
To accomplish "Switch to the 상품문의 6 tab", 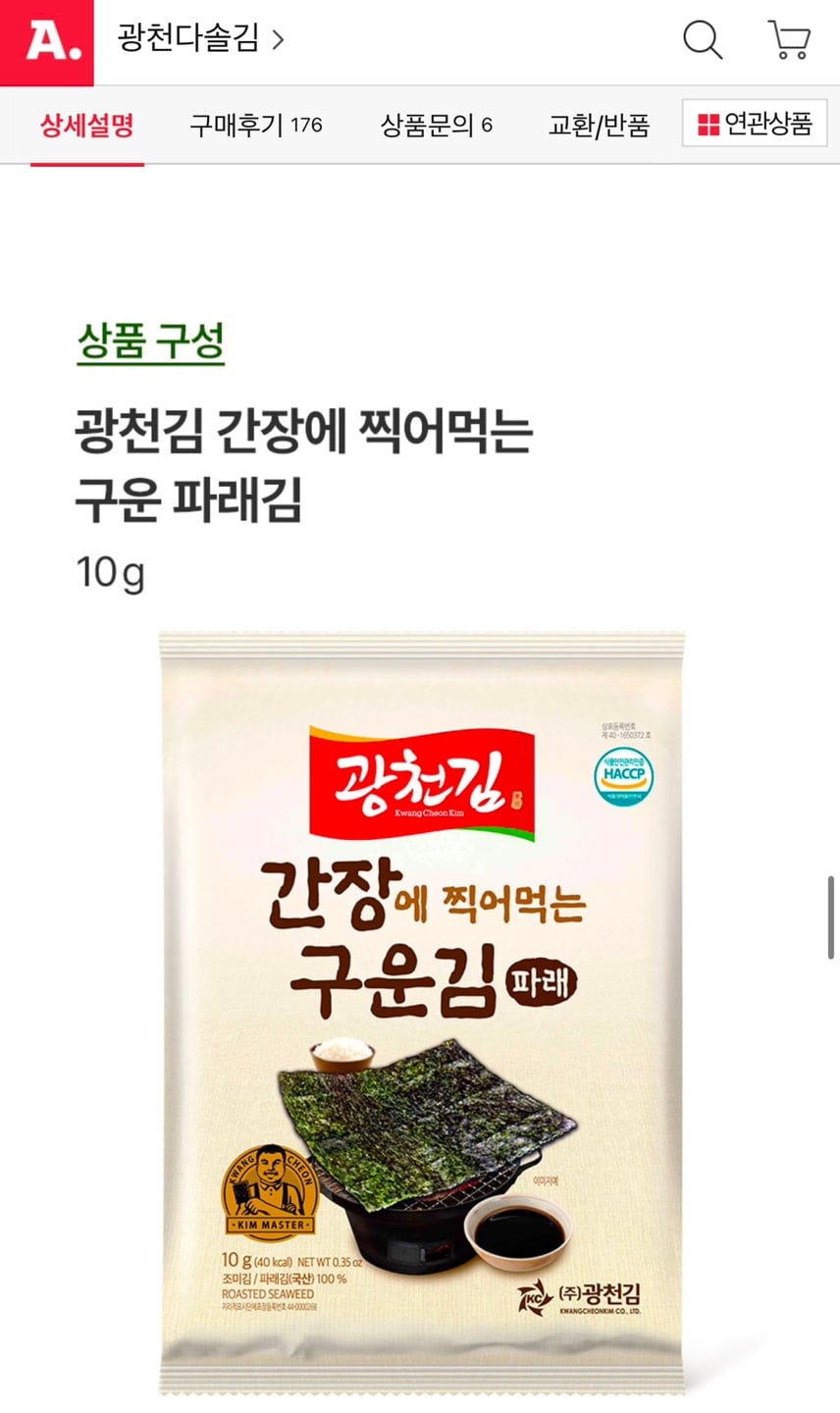I will pyautogui.click(x=436, y=126).
